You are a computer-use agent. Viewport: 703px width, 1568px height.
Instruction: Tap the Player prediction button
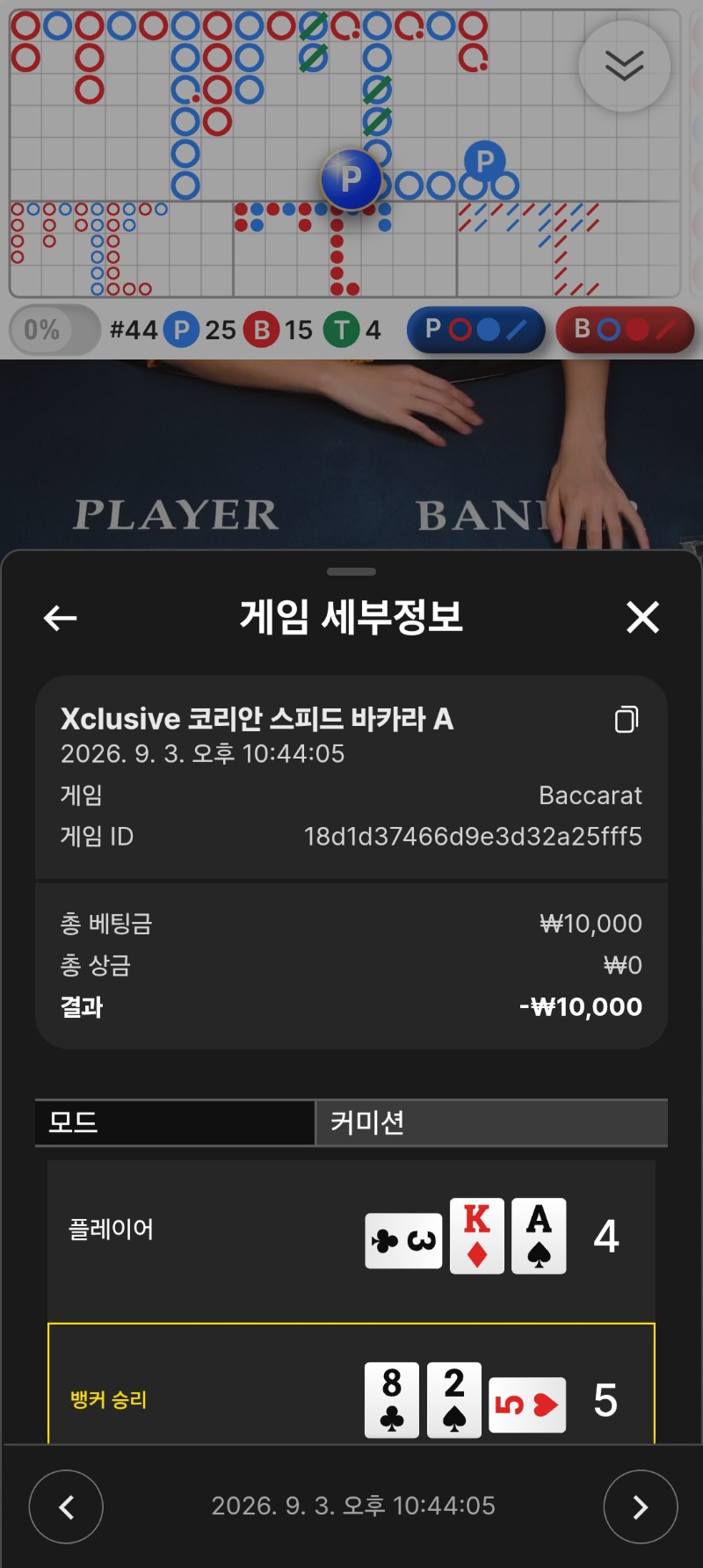[476, 330]
